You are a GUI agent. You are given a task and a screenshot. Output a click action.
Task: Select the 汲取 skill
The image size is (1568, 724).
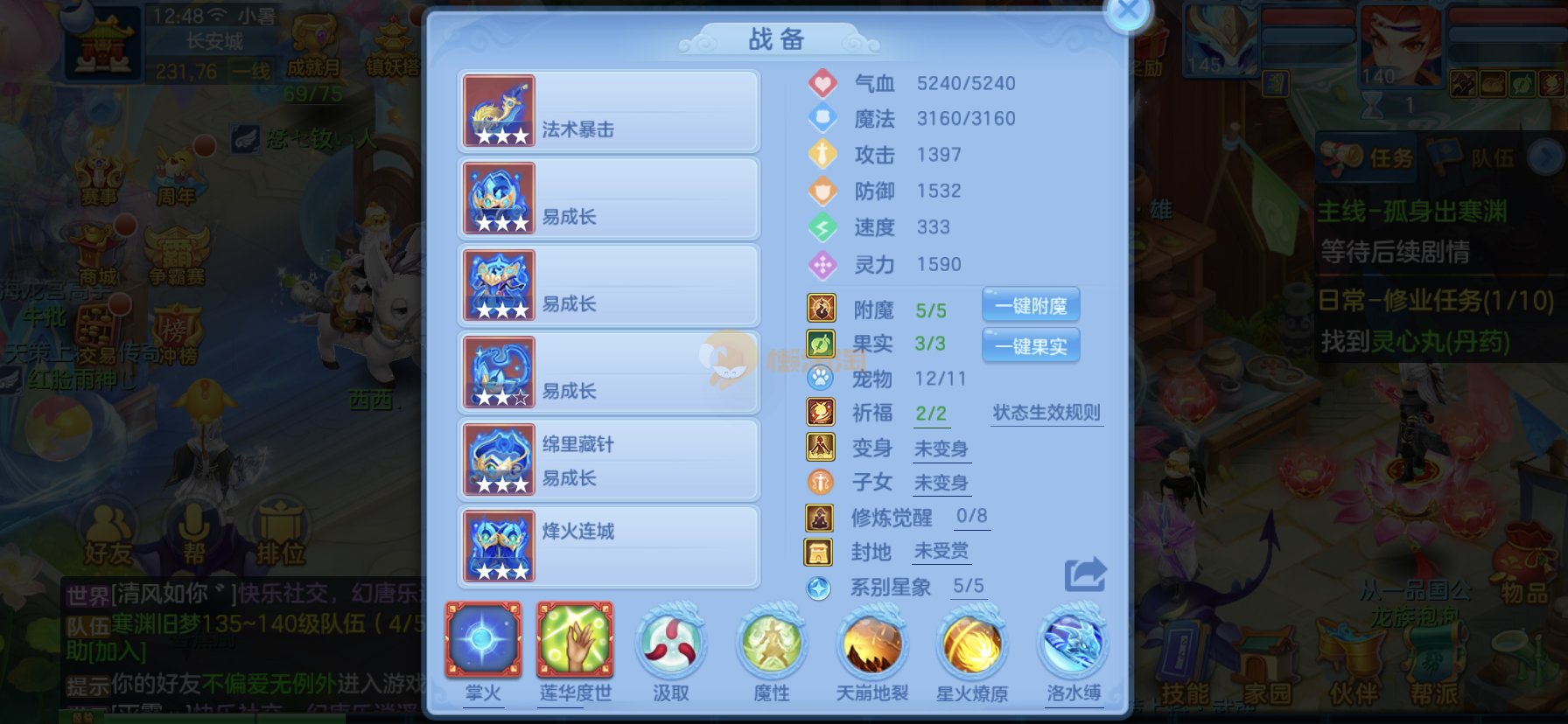tap(671, 645)
